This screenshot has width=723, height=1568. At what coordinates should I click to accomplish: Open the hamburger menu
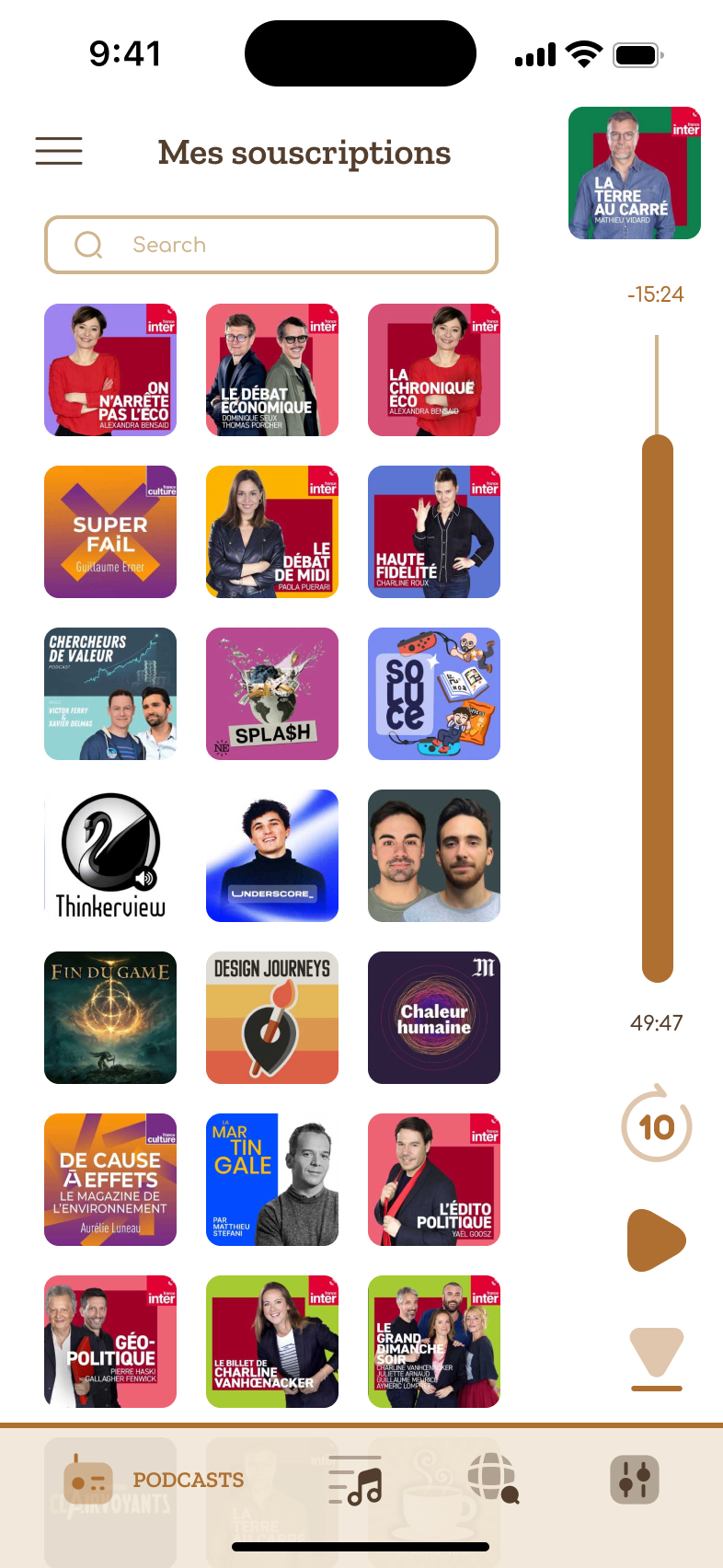click(59, 151)
